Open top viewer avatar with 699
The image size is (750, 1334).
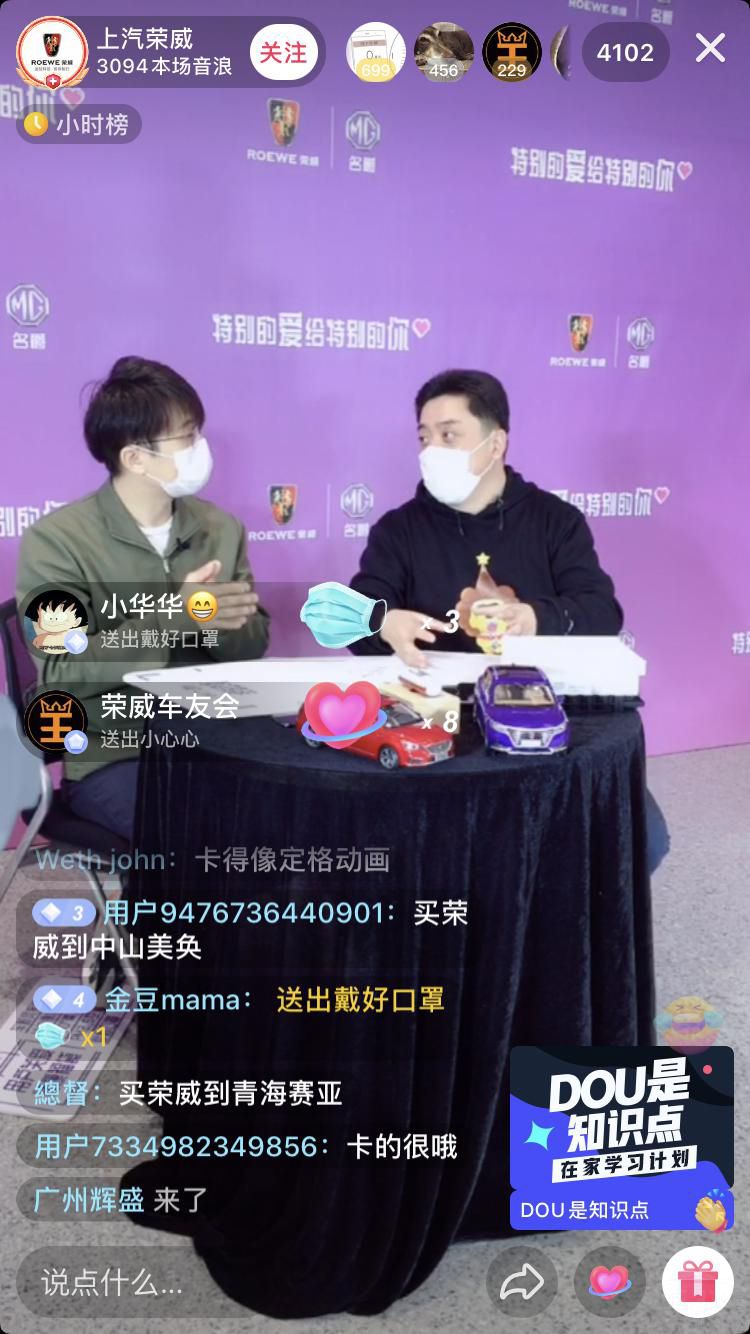pos(375,52)
